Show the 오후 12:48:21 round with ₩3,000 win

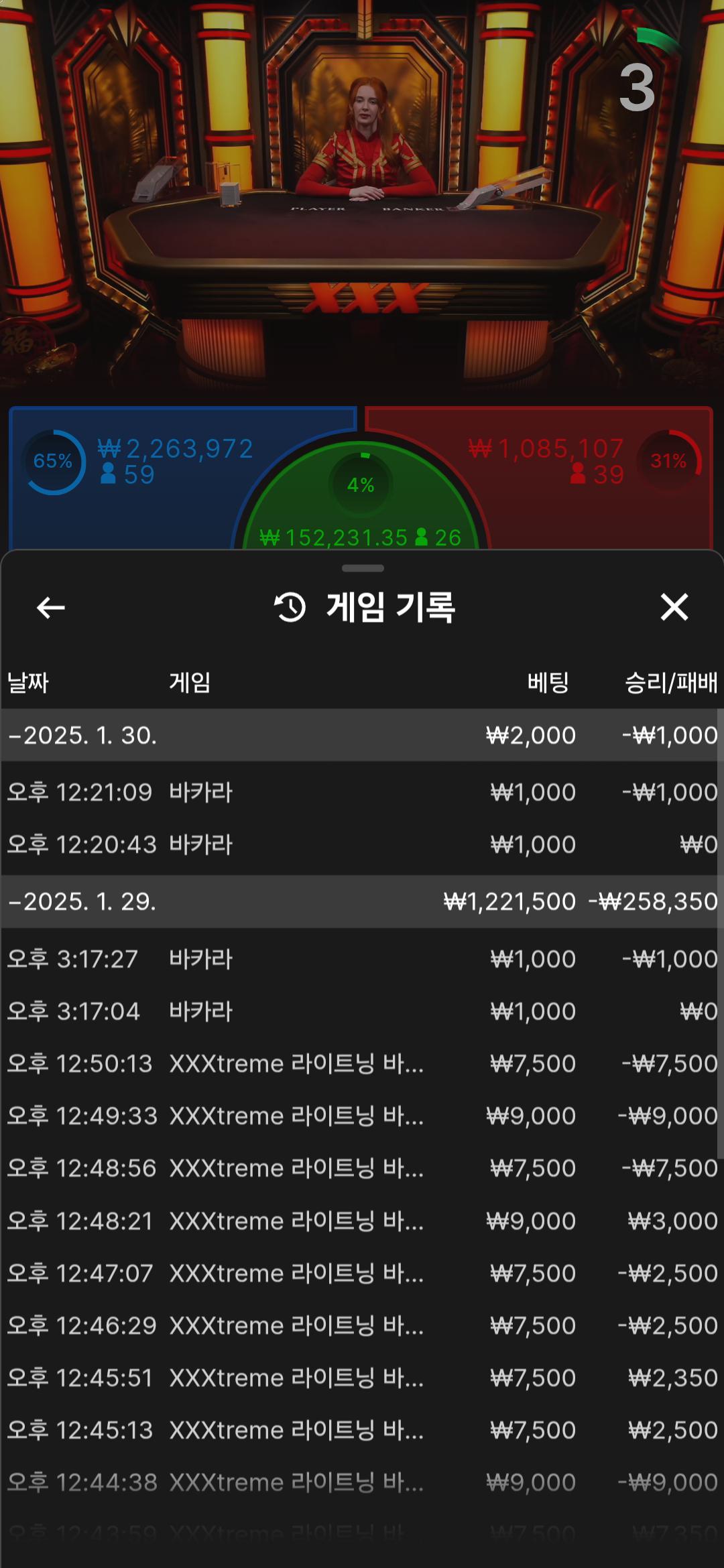[x=362, y=1221]
